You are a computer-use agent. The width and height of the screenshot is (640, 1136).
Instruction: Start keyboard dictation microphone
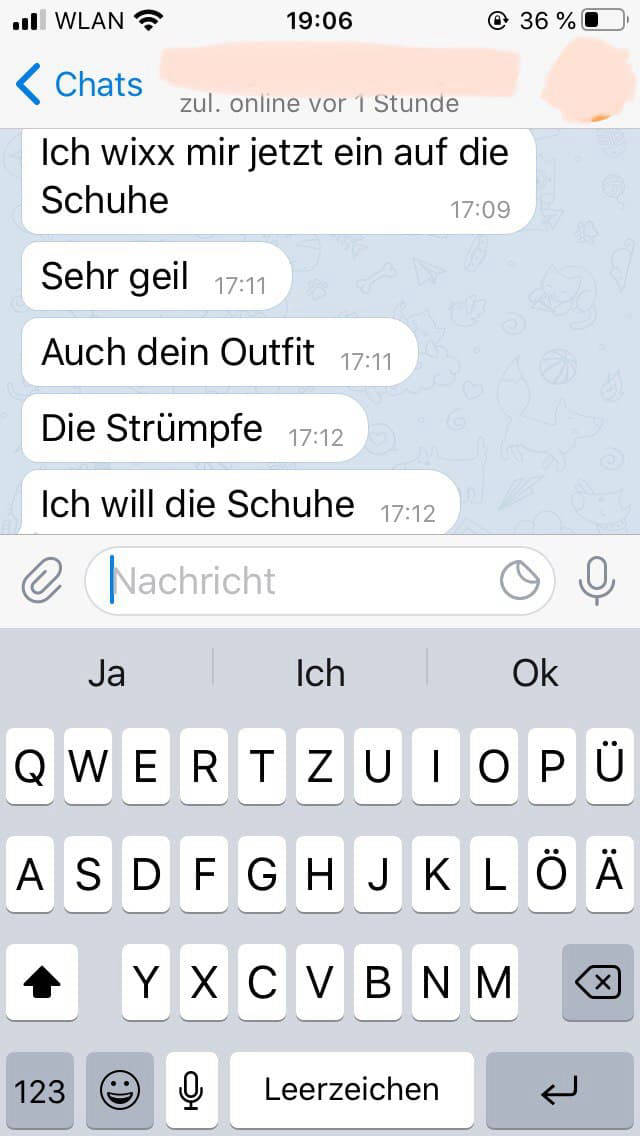[191, 1090]
